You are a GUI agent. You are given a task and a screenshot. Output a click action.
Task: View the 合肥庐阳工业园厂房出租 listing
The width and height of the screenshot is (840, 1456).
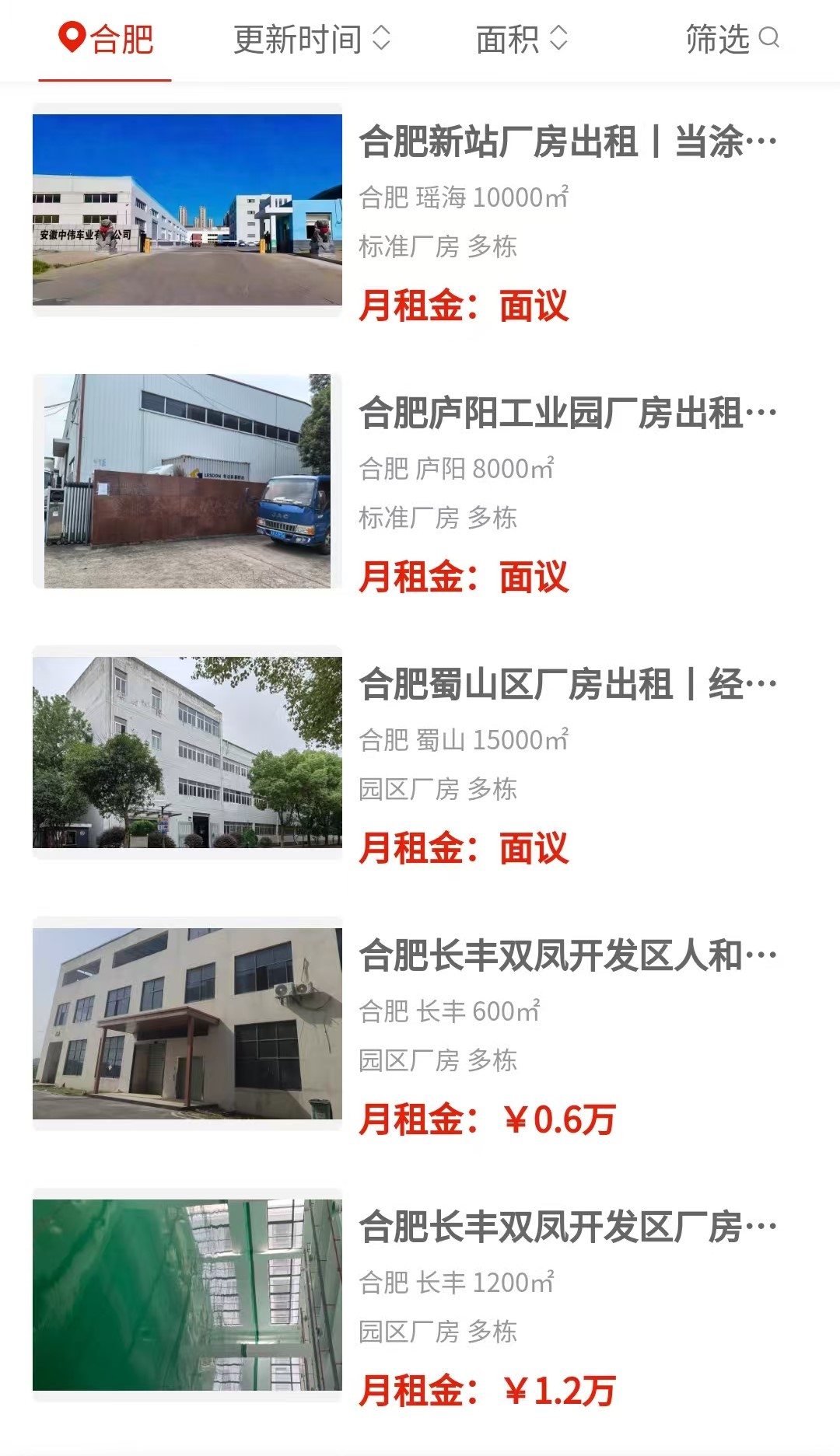pos(566,414)
